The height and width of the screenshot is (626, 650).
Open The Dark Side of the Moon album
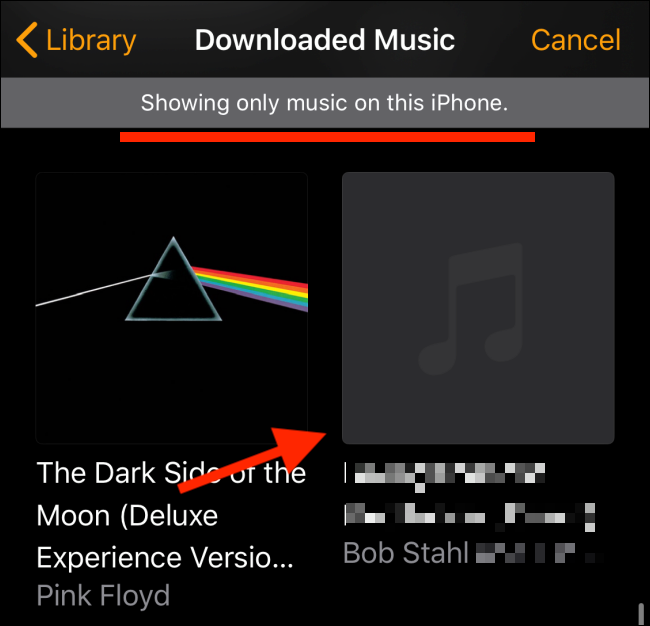click(172, 308)
